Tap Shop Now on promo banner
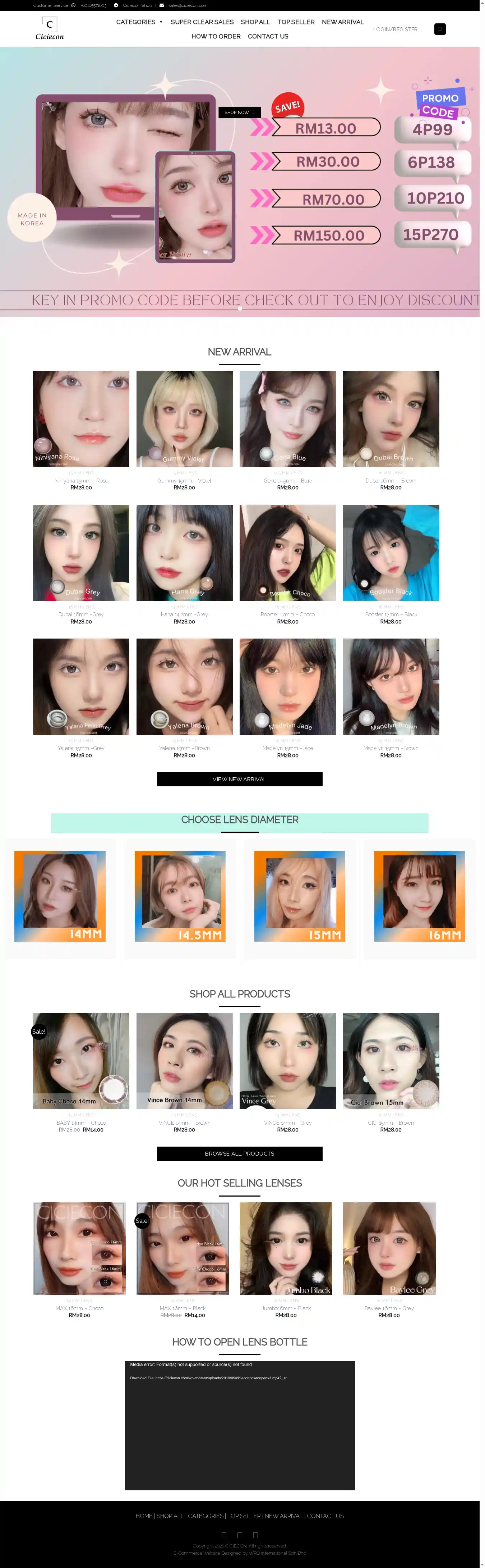485x1568 pixels. (x=239, y=113)
